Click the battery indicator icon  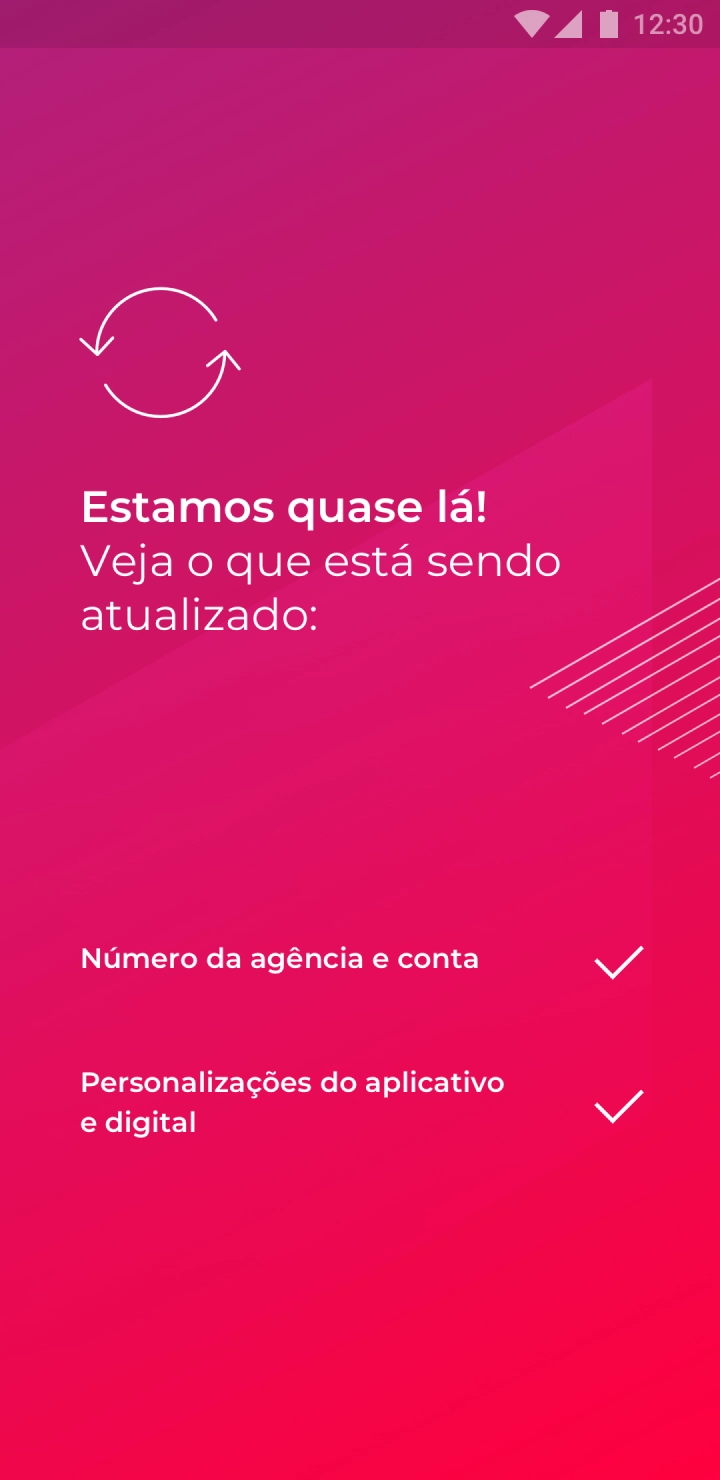coord(610,24)
